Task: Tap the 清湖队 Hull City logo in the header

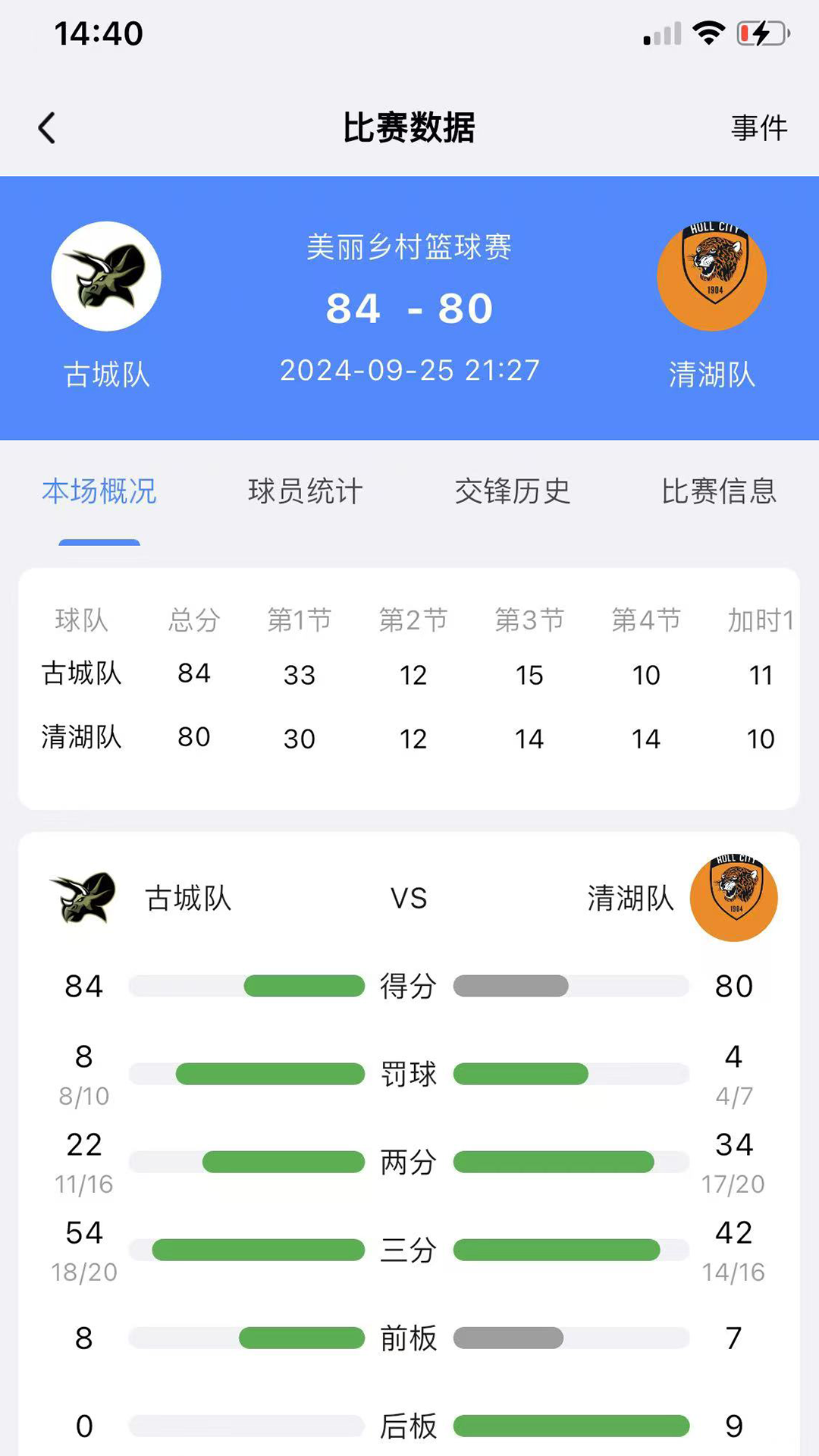Action: [x=711, y=277]
